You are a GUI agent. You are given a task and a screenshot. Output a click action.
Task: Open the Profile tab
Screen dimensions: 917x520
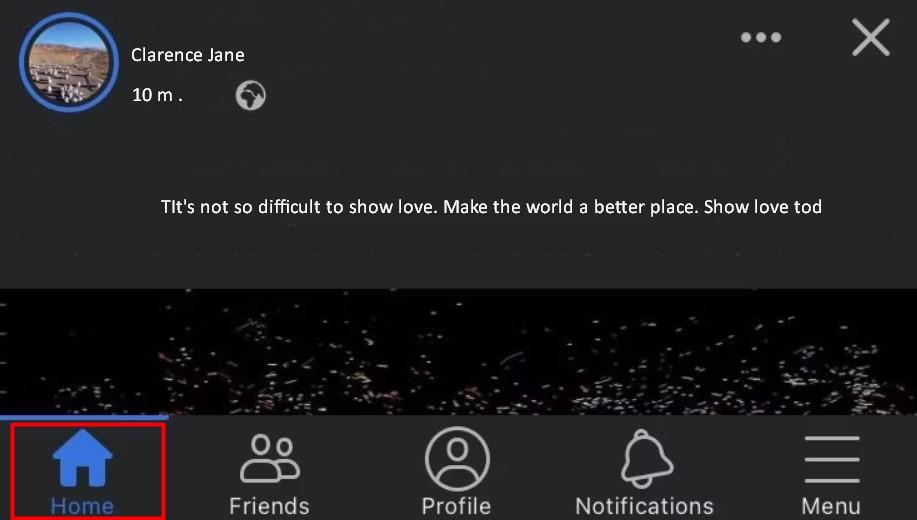[x=456, y=472]
